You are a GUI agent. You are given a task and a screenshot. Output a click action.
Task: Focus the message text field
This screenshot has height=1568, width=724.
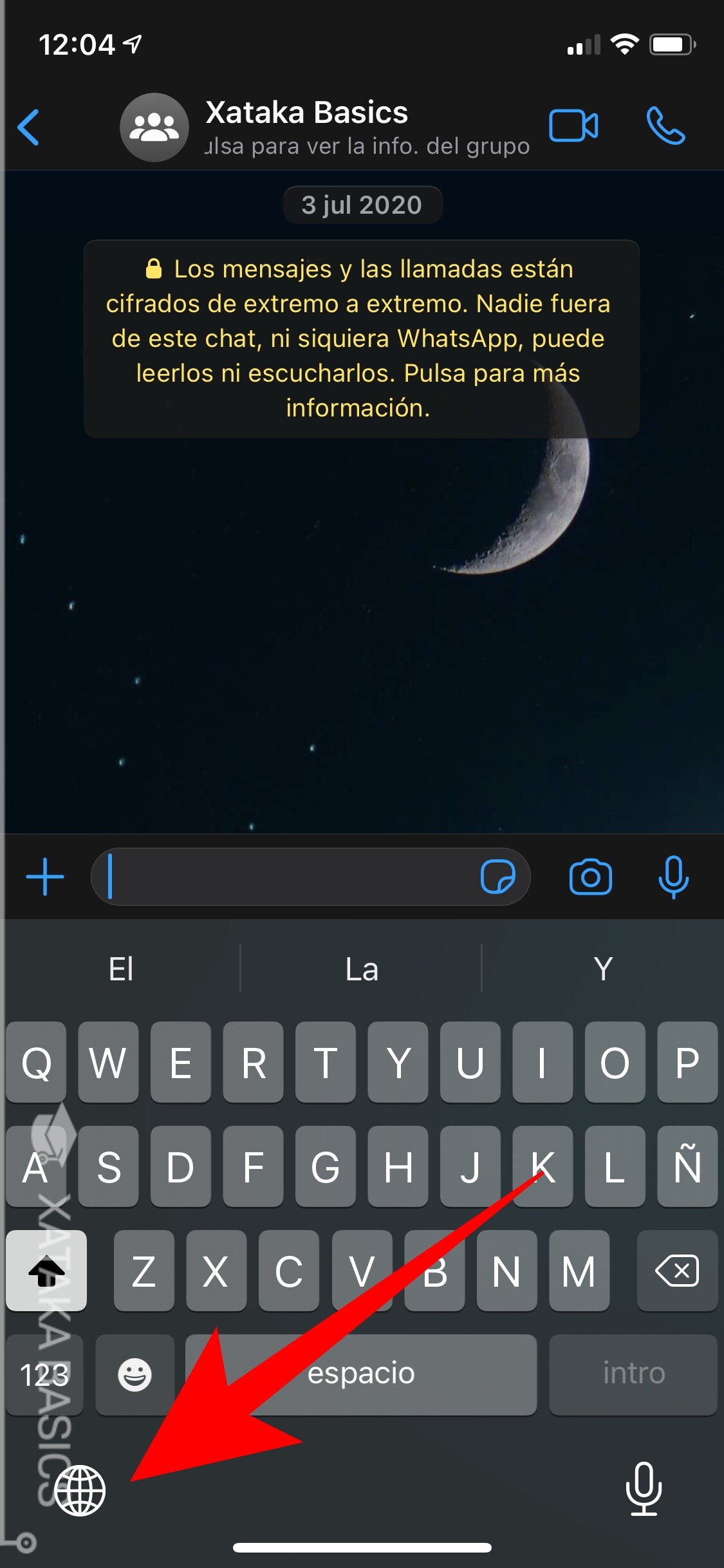coord(283,877)
